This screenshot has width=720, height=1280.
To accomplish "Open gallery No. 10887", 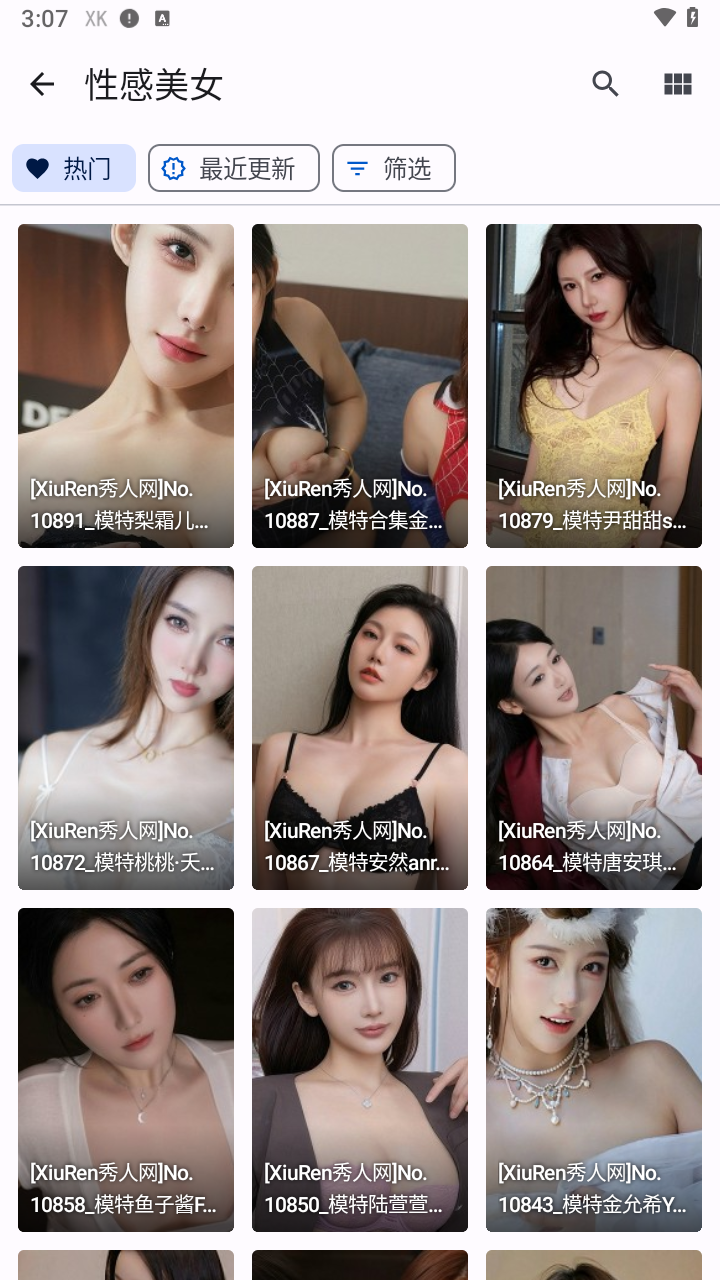I will (360, 386).
